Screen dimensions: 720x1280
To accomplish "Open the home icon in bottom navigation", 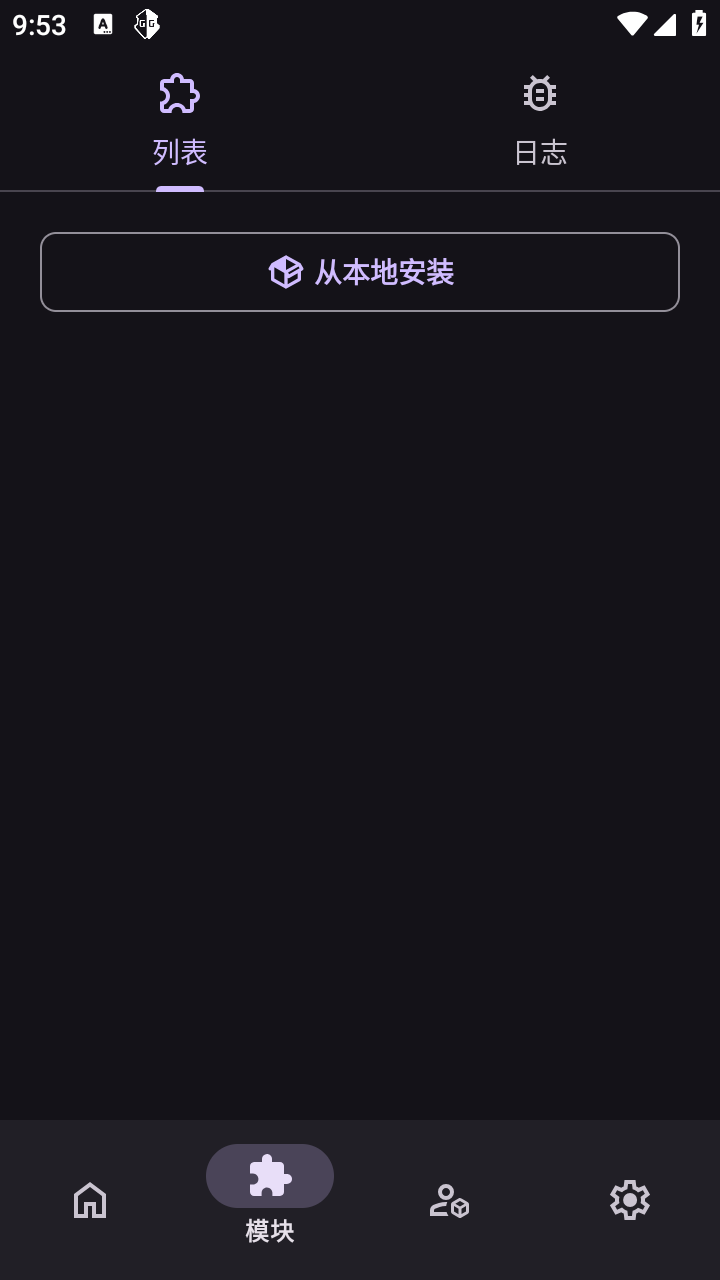I will click(90, 1199).
